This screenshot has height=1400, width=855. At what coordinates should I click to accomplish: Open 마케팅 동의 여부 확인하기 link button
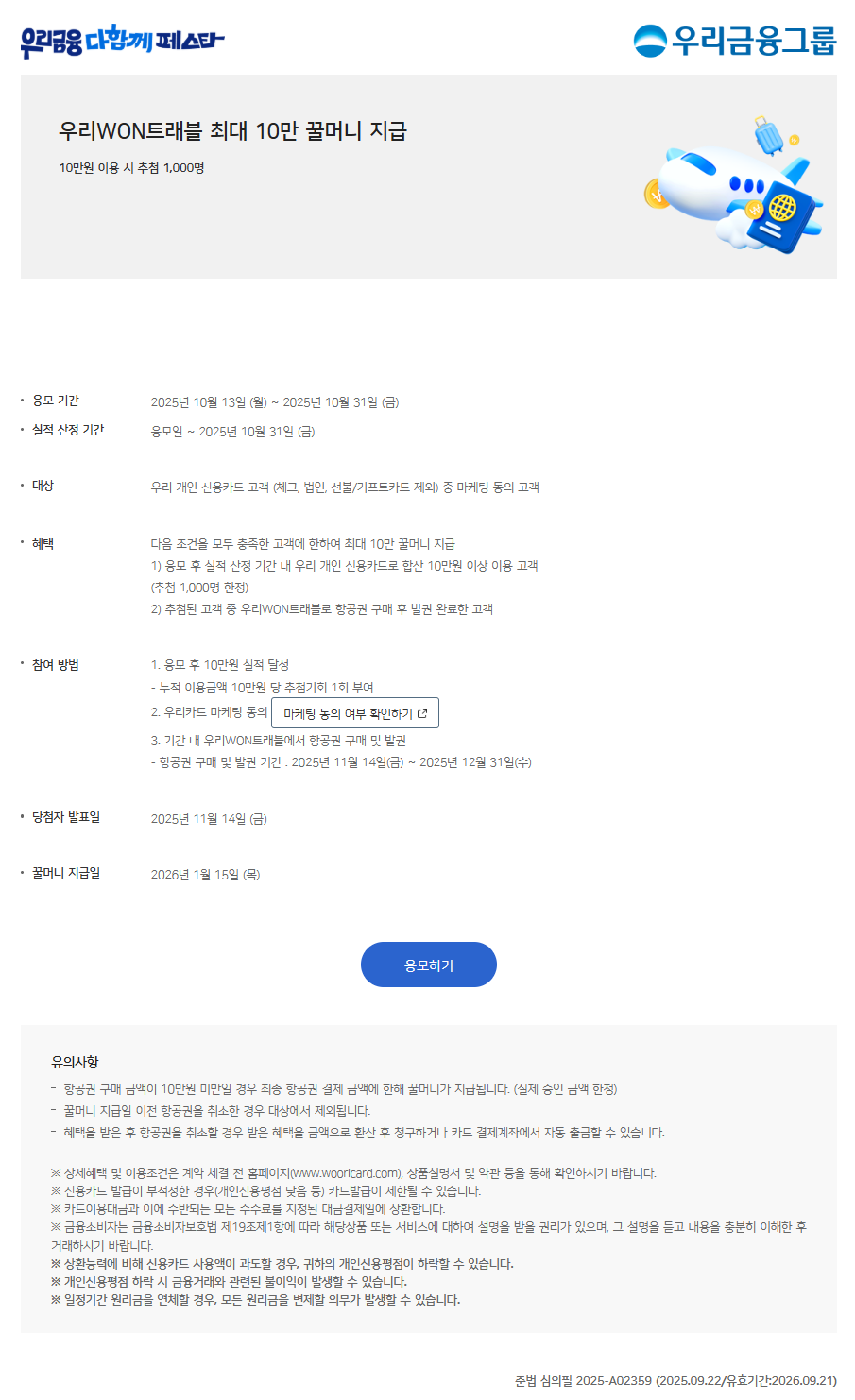[x=355, y=713]
